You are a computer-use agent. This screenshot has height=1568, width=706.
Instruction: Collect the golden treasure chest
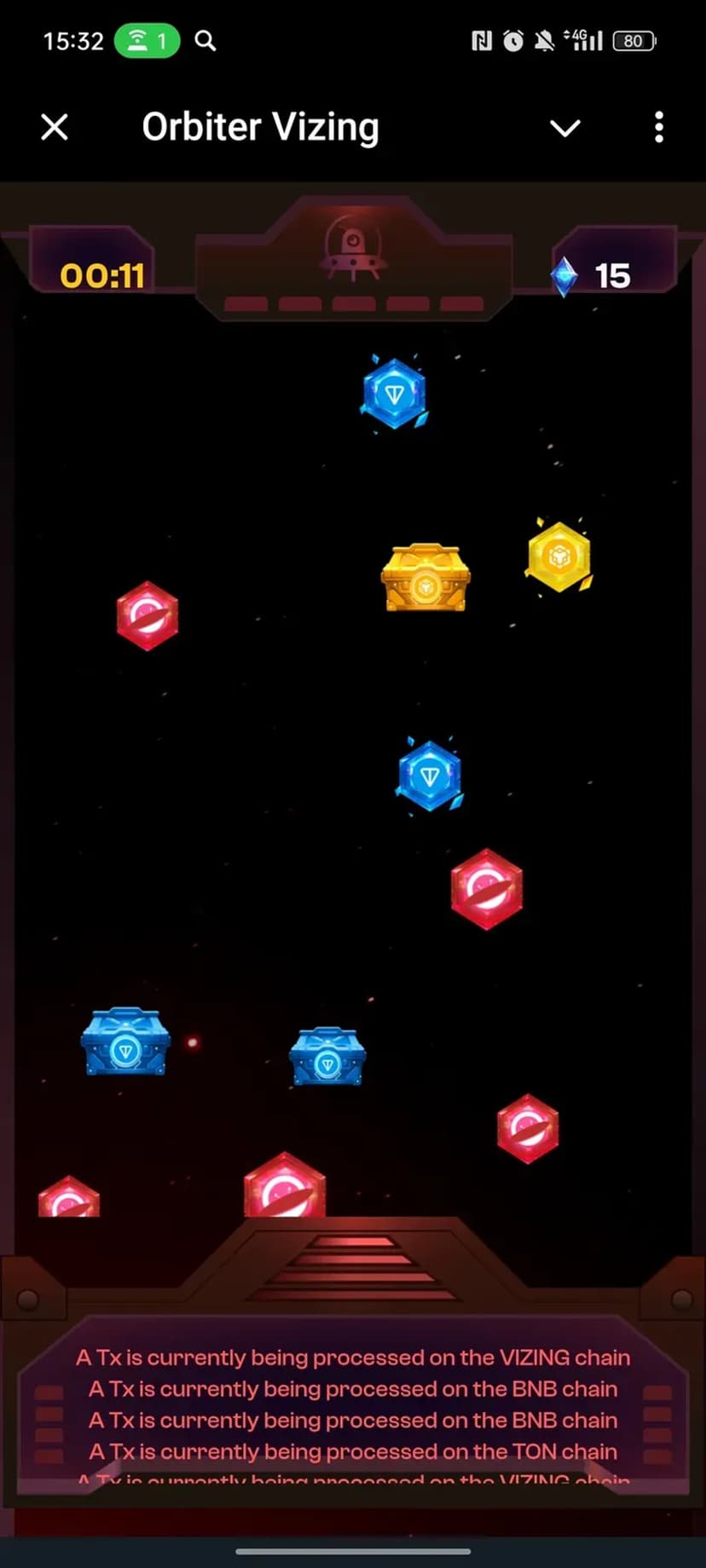tap(425, 579)
